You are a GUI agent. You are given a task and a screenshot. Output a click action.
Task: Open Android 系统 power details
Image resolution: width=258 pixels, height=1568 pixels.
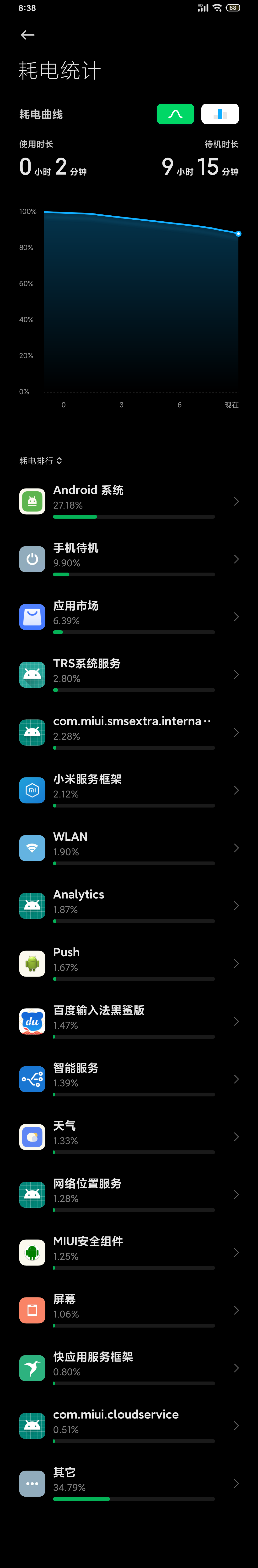[129, 501]
